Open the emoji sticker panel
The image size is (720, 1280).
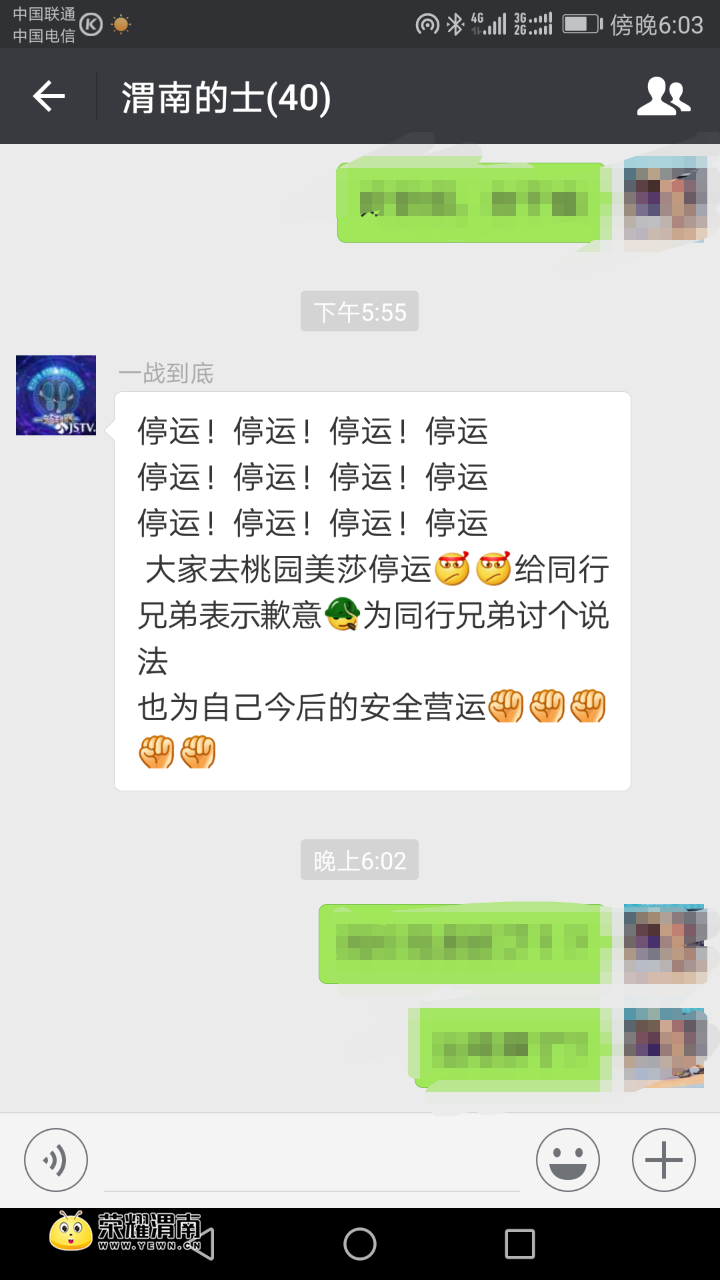pyautogui.click(x=568, y=1160)
